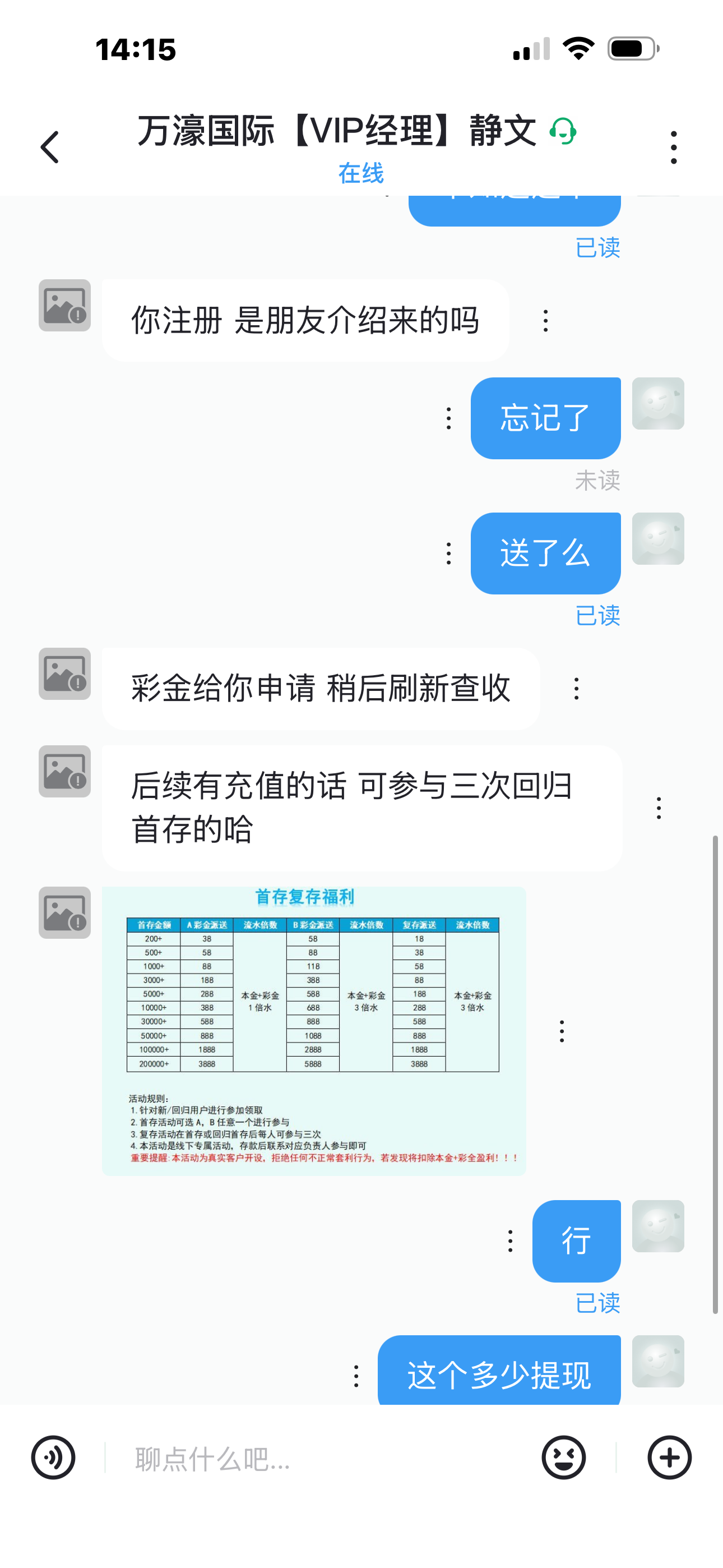Viewport: 723px width, 1568px height.
Task: Go back from the chat
Action: click(x=50, y=147)
